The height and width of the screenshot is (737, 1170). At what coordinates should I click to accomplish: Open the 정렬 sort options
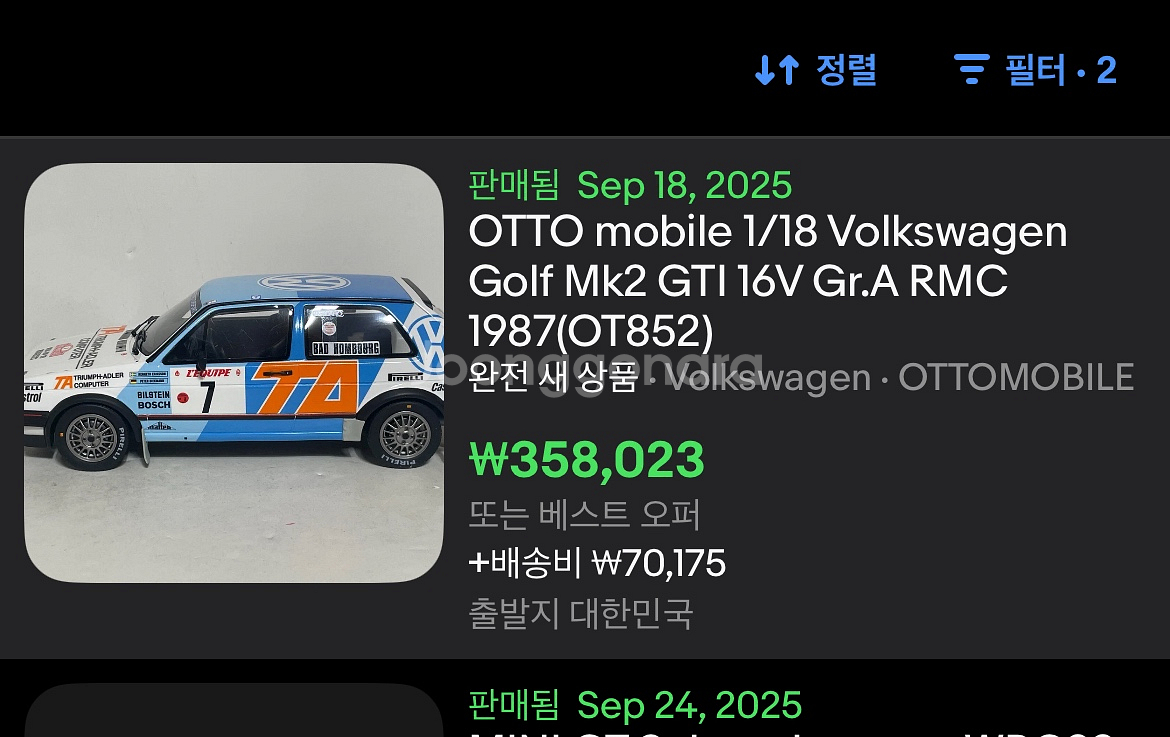tap(816, 70)
